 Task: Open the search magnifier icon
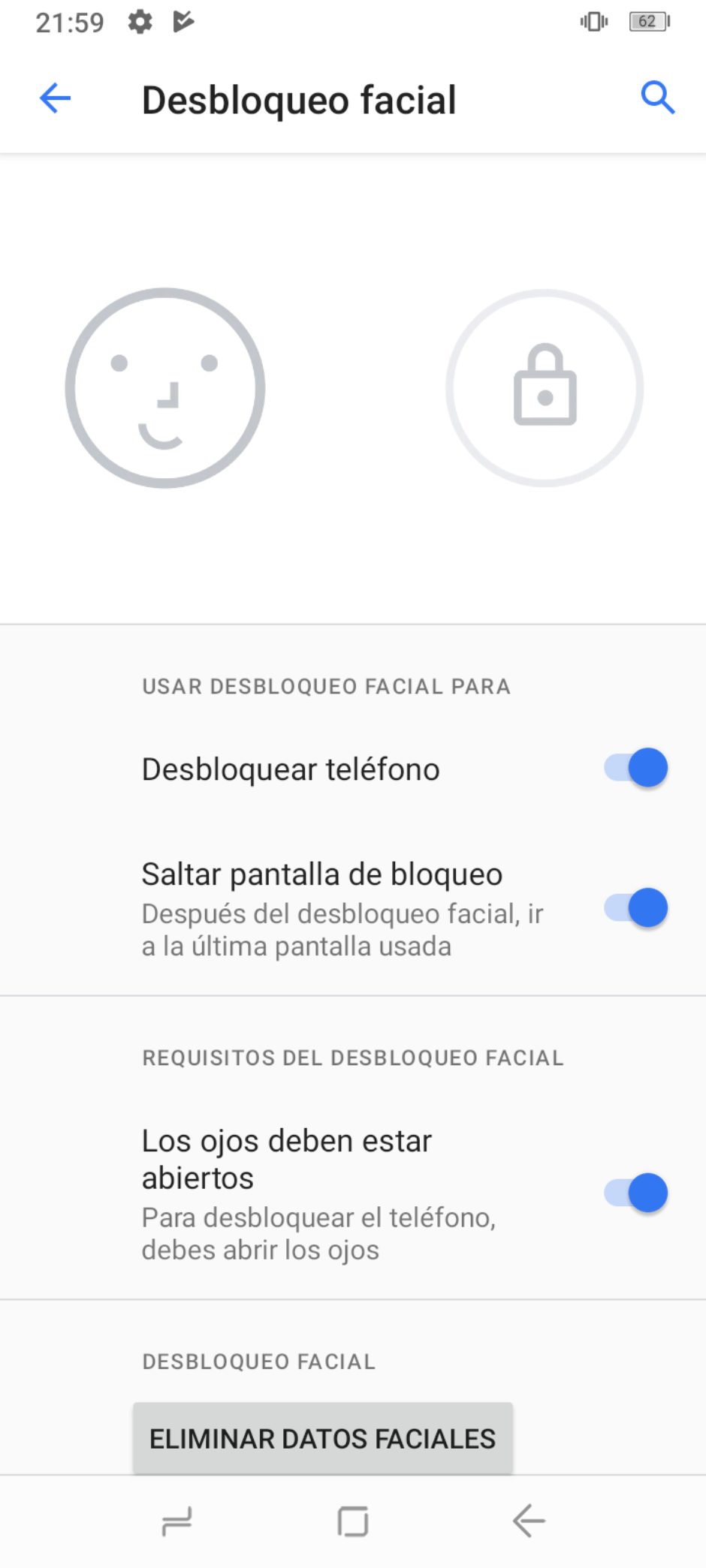tap(657, 98)
